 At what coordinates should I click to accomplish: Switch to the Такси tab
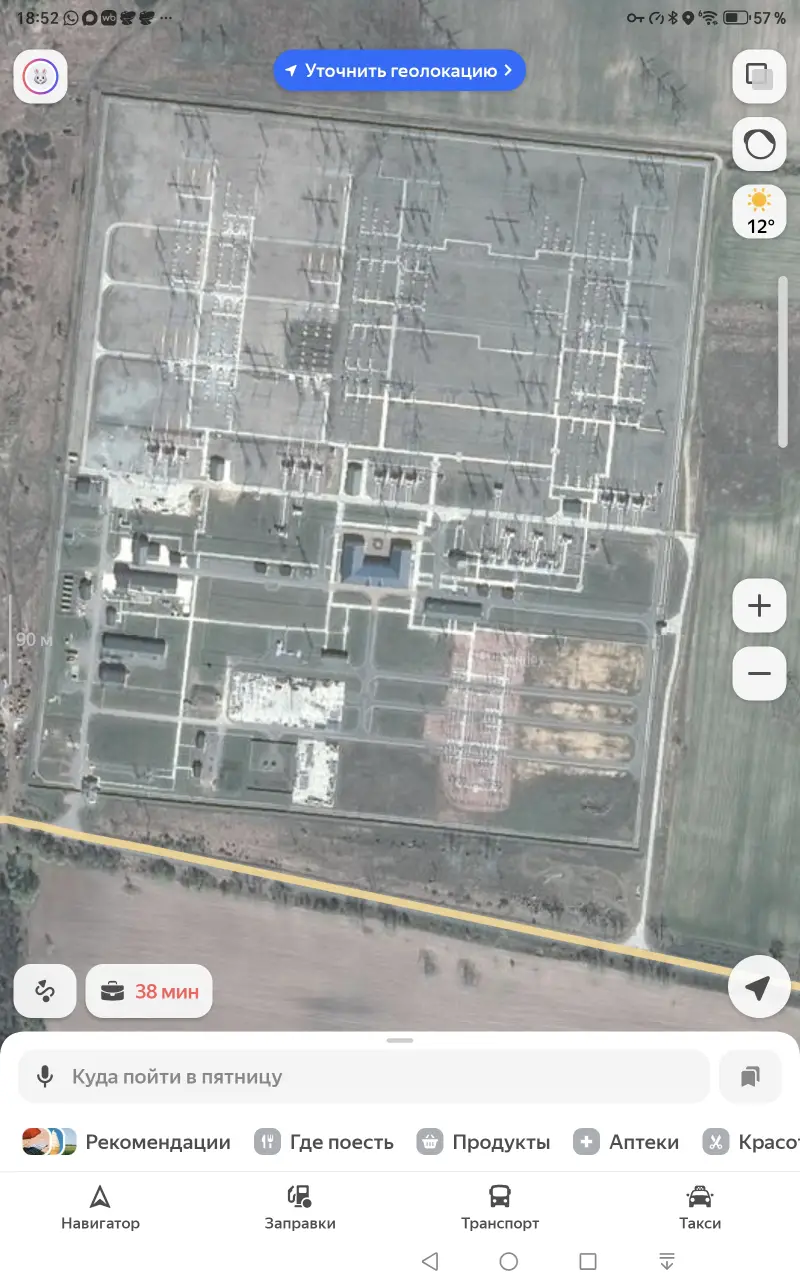coord(700,1207)
